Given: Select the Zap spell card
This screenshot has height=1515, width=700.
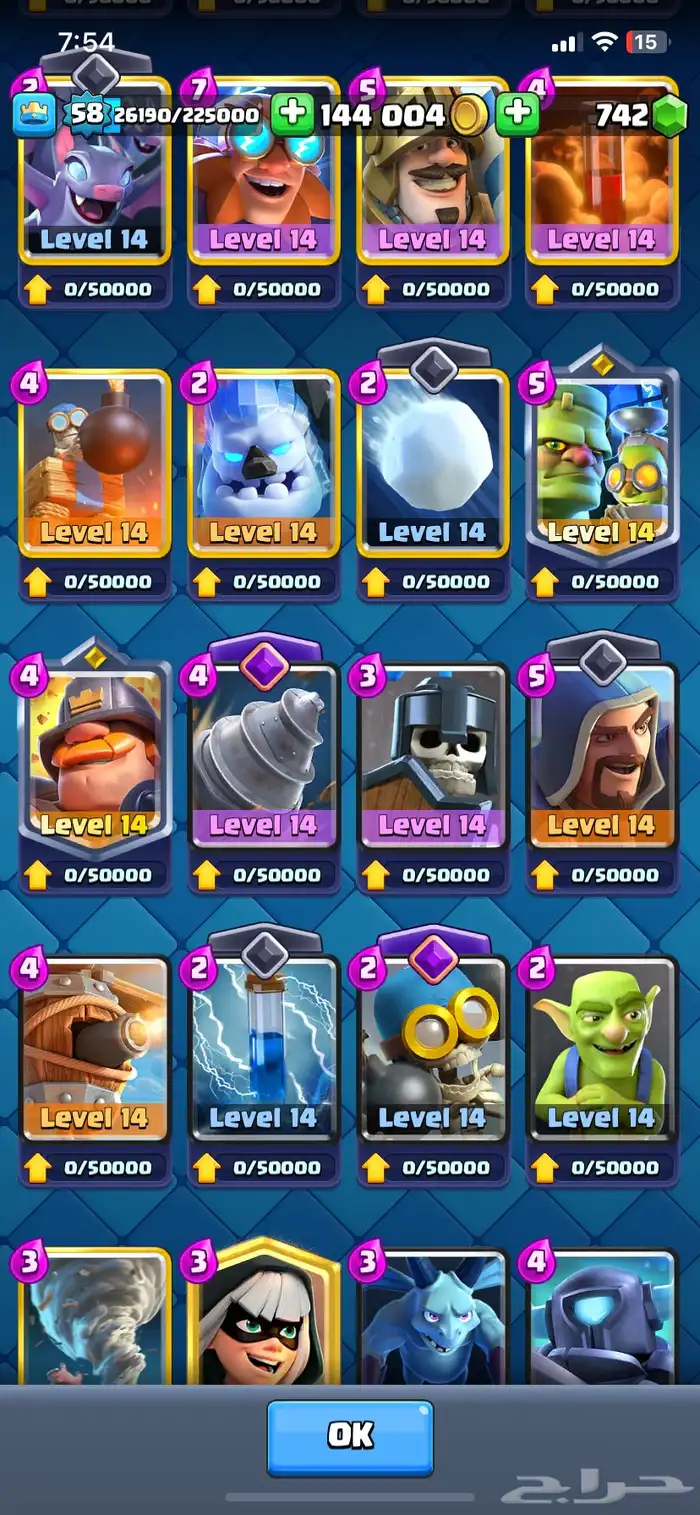Looking at the screenshot, I should (x=263, y=1050).
